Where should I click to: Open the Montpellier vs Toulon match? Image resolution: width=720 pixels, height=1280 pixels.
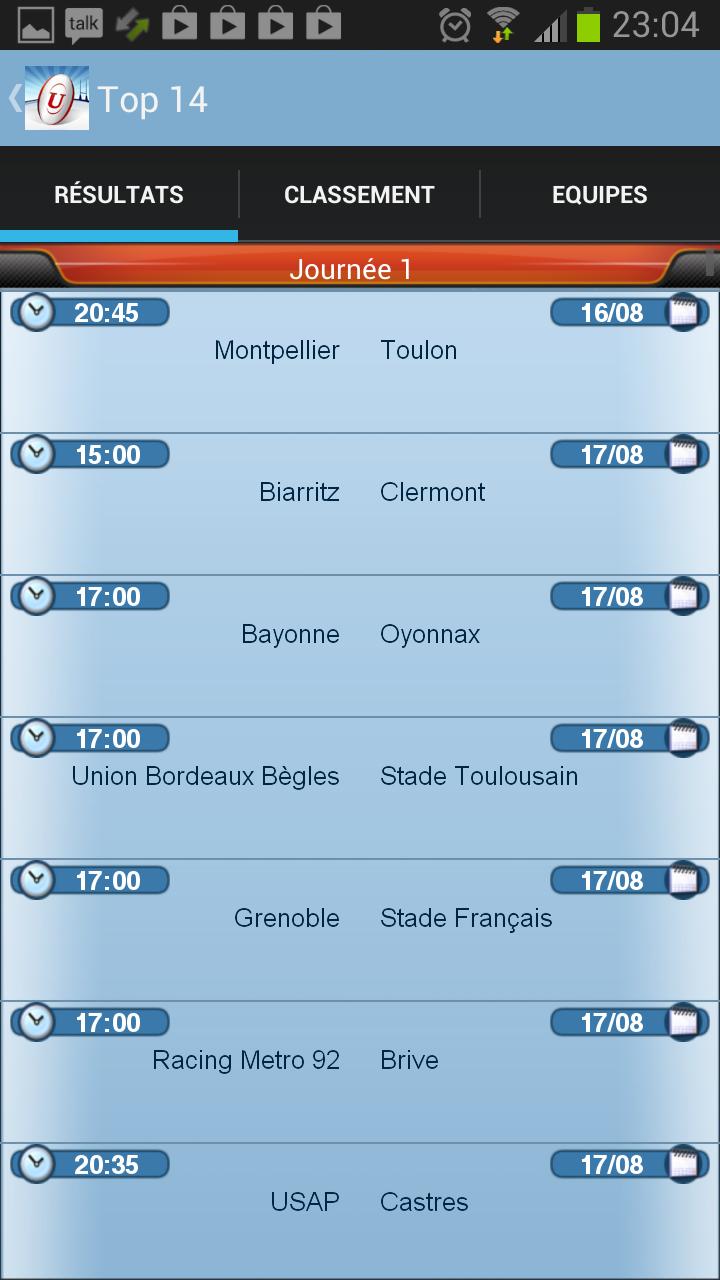(x=360, y=362)
